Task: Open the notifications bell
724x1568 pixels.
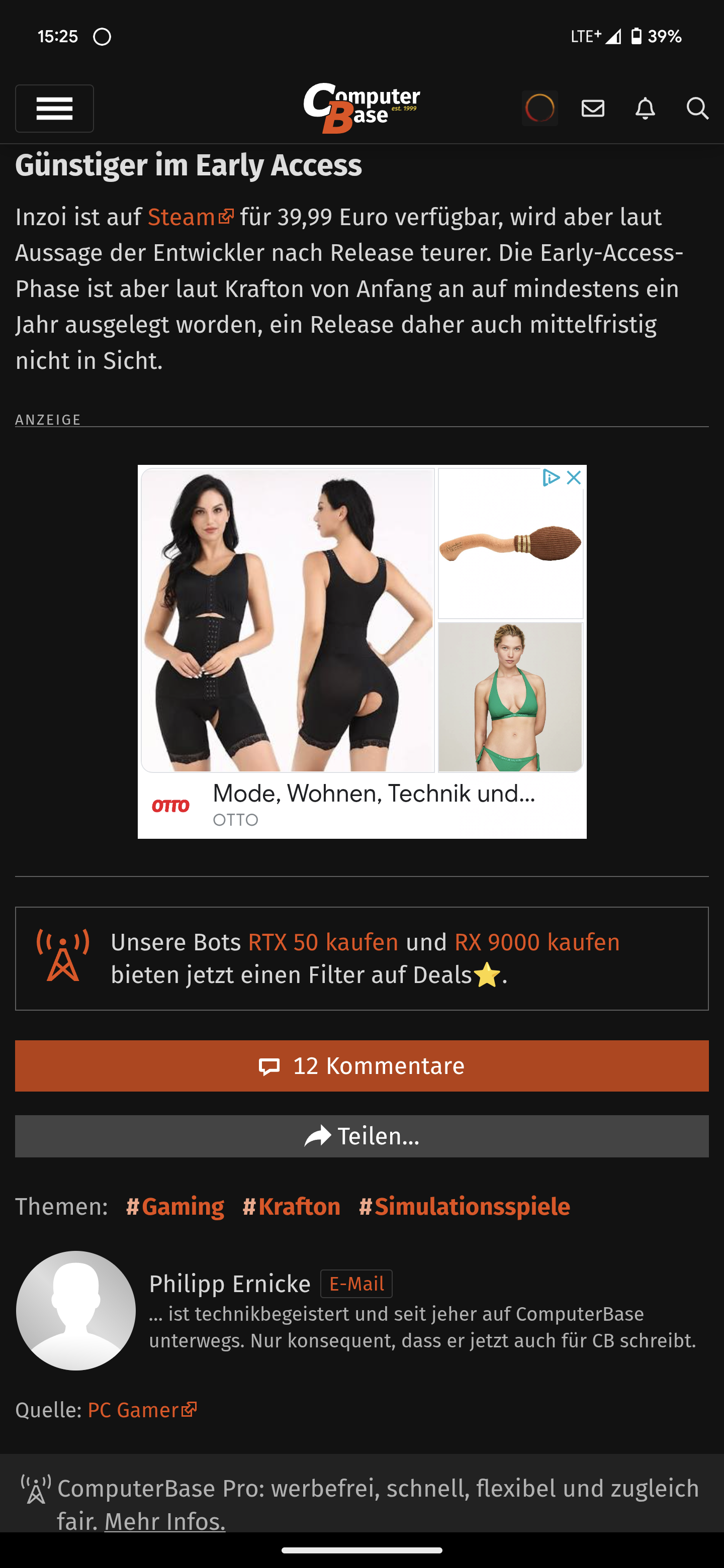Action: (x=645, y=109)
